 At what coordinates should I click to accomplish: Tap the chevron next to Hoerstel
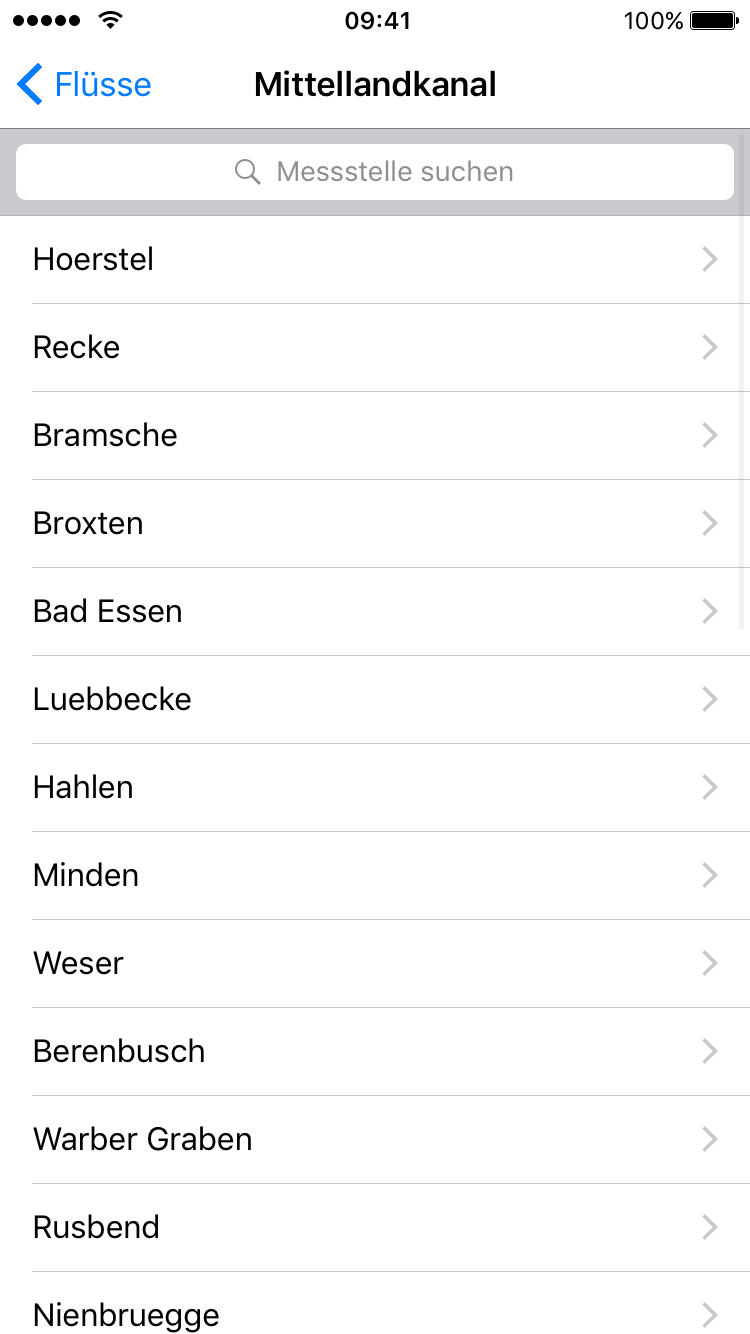[710, 259]
